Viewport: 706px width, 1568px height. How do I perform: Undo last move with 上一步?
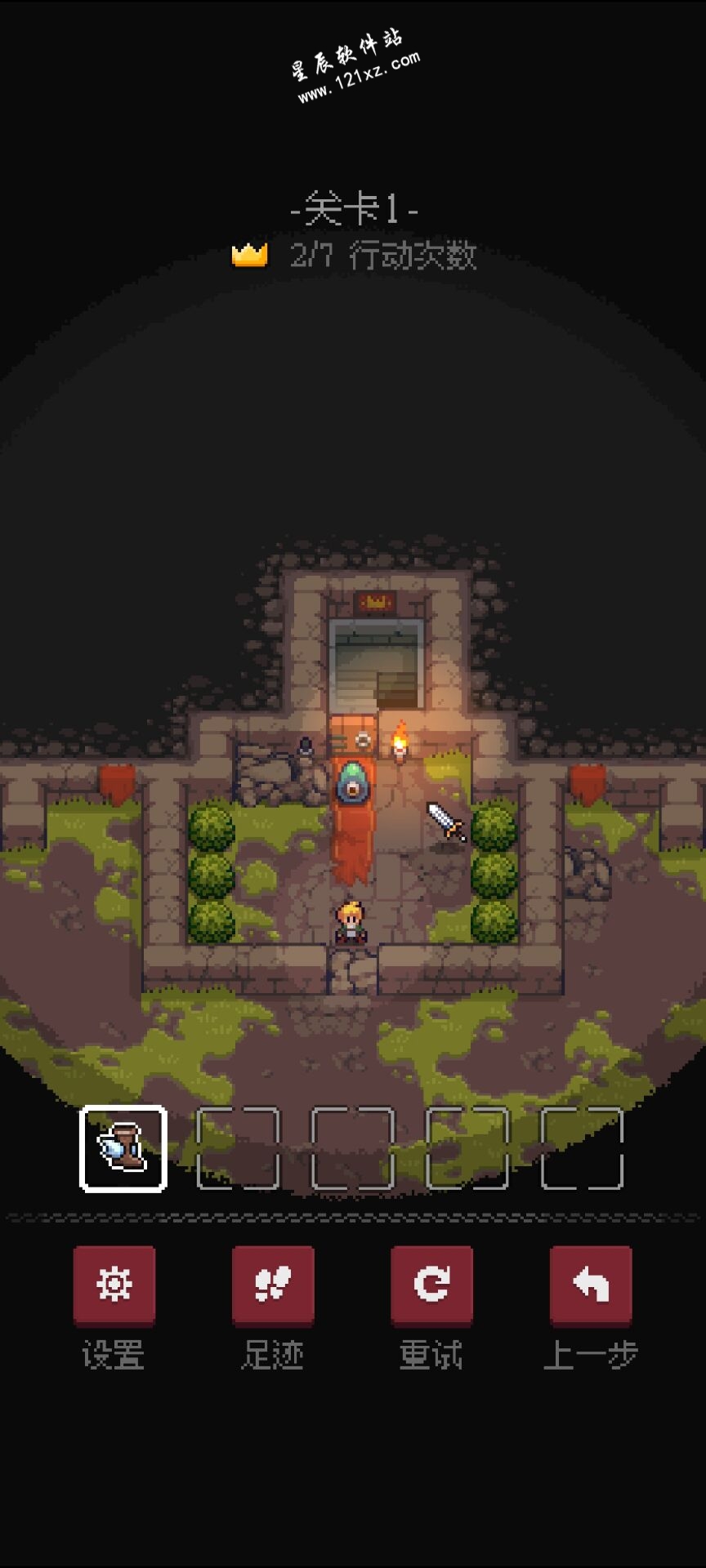coord(590,1284)
